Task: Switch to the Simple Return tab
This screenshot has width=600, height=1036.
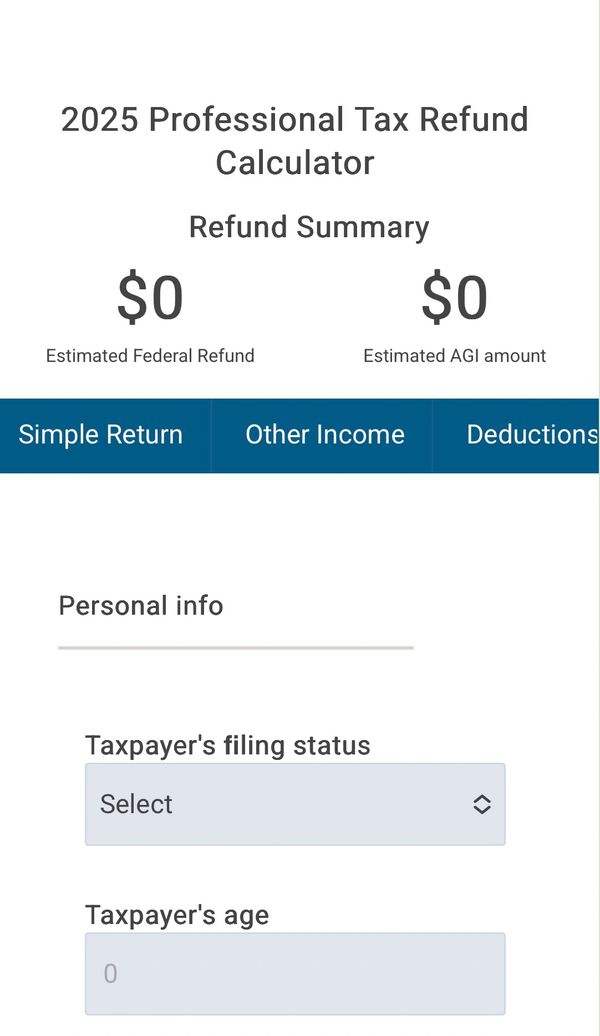Action: [x=101, y=435]
